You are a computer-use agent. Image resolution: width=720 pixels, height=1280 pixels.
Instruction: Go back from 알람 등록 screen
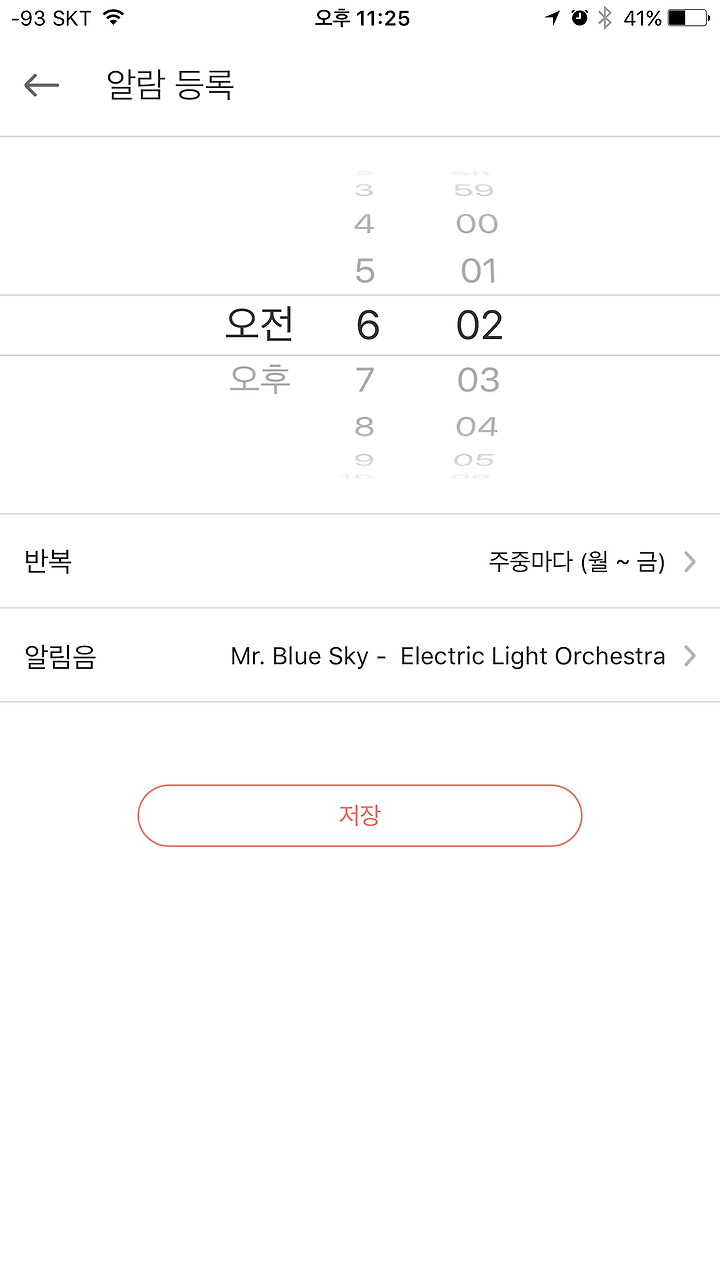click(x=42, y=86)
